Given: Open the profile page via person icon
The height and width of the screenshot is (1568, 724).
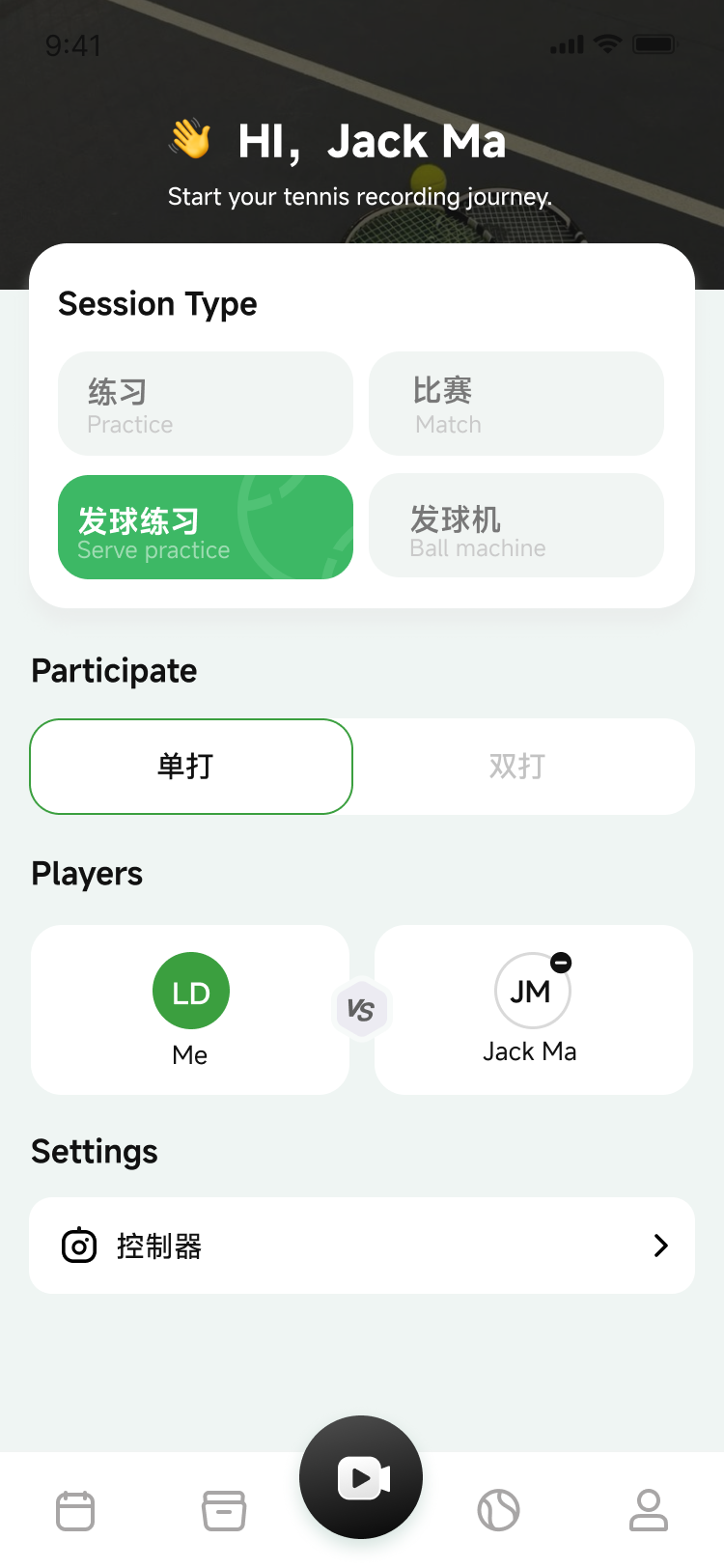Looking at the screenshot, I should [x=649, y=1509].
